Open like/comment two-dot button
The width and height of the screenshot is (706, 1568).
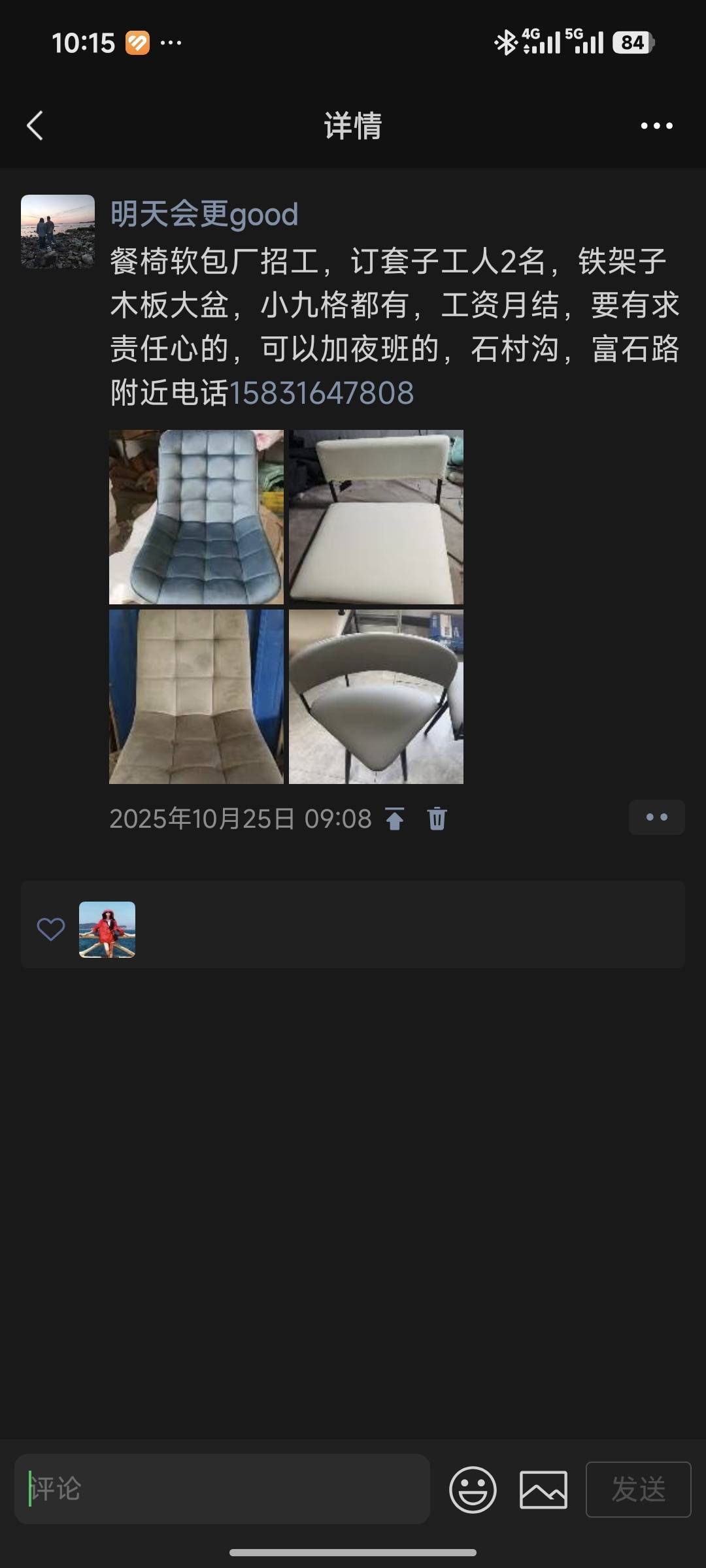coord(656,817)
